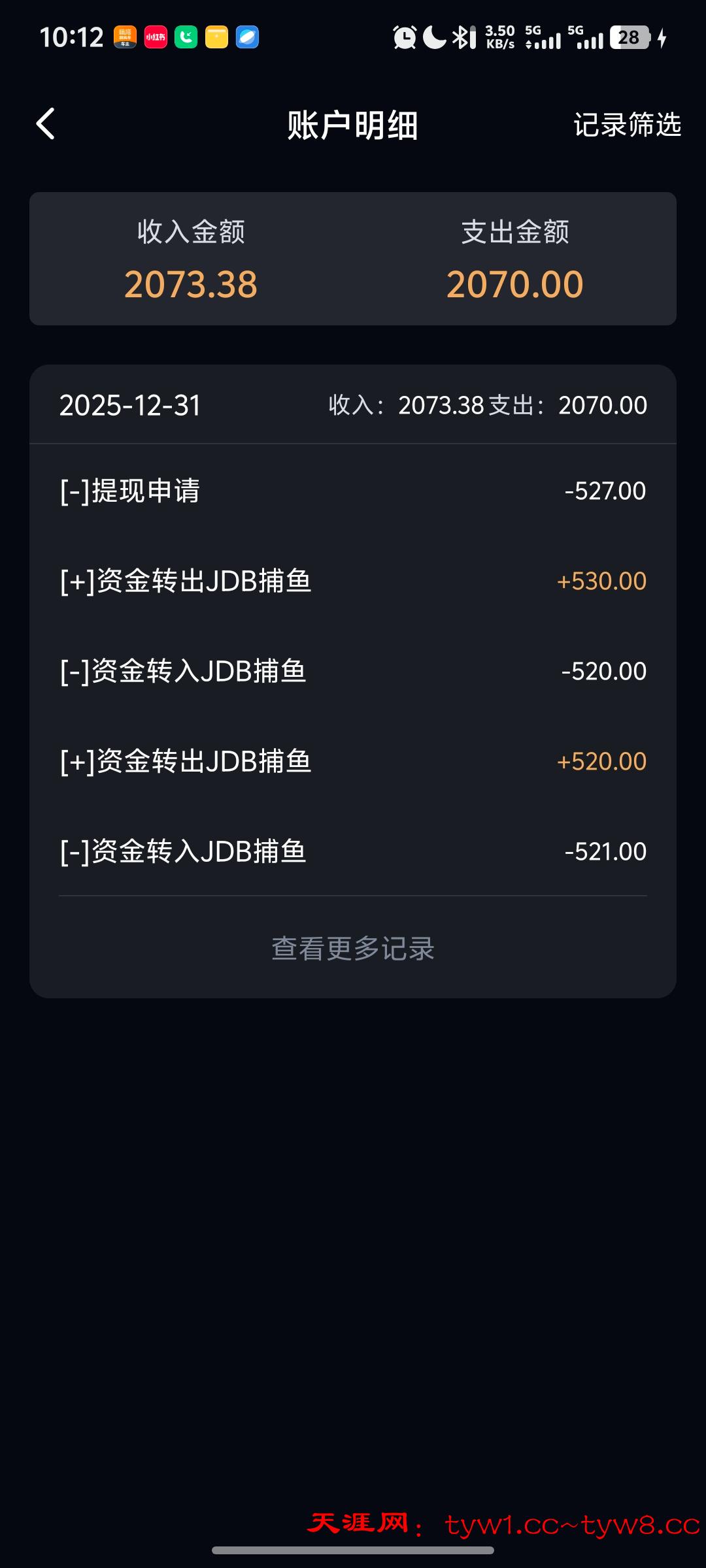Select the 提现申请 -527.00 transaction row
Screen dimensions: 706x1568
pos(352,491)
